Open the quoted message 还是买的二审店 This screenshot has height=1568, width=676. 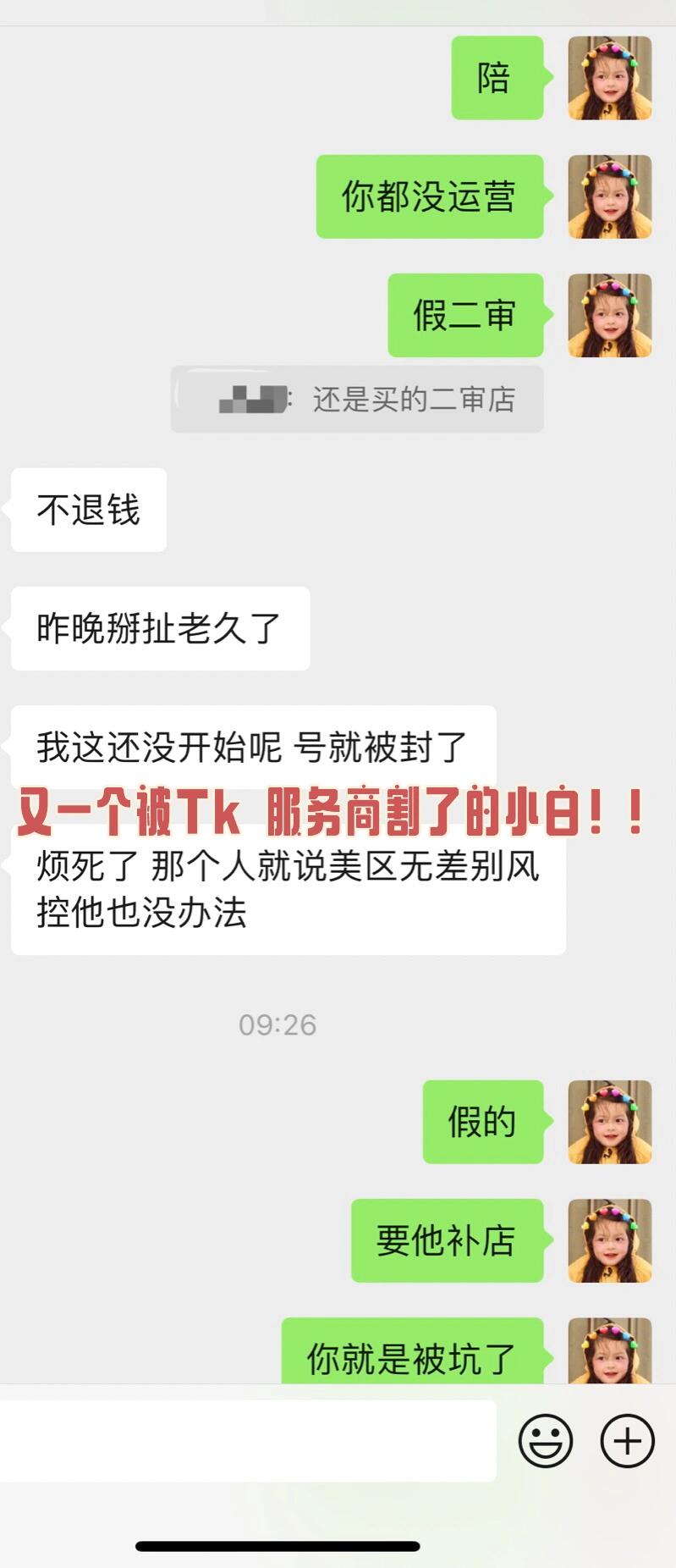pos(357,400)
